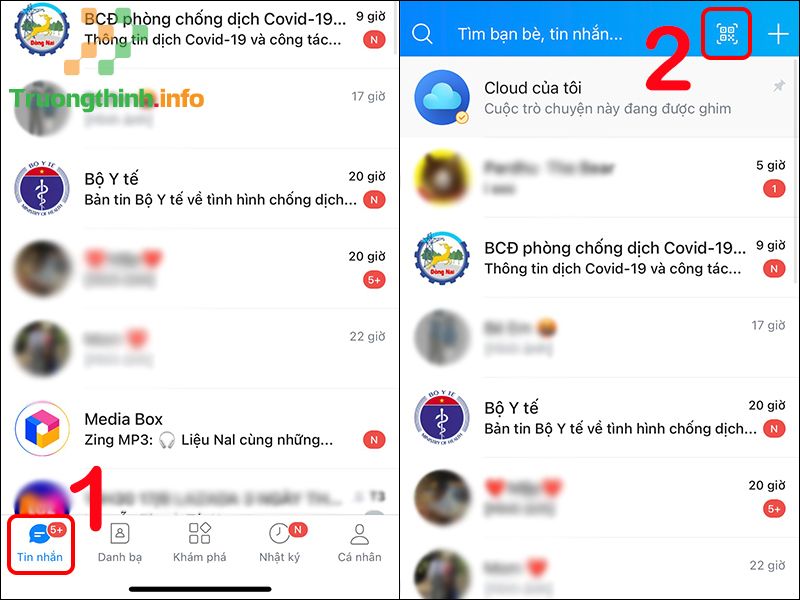The image size is (800, 600).
Task: Open the Cloud của tôi conversation
Action: [x=600, y=98]
